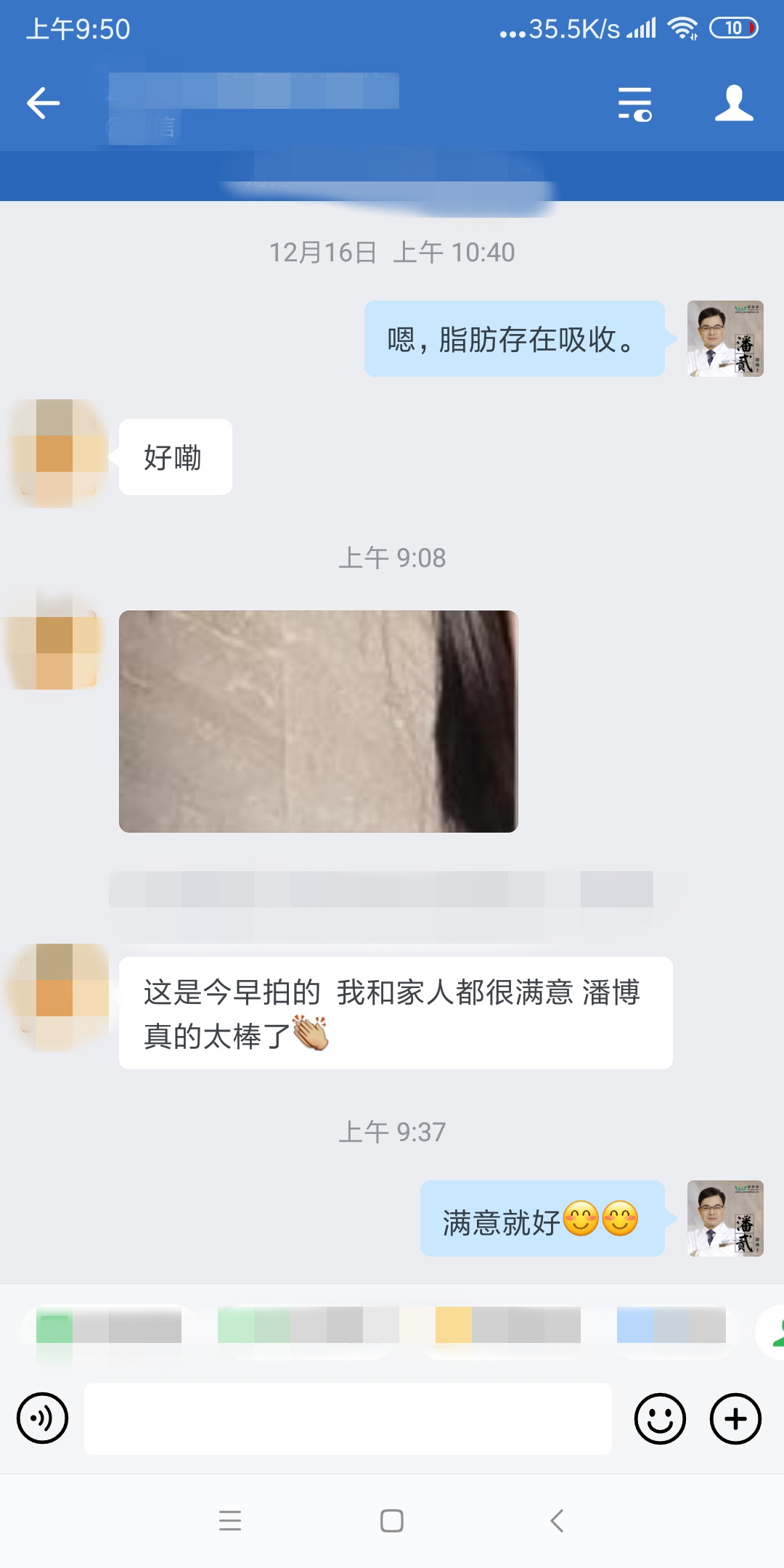Tap the message text input field
Viewport: 784px width, 1568px height.
(348, 1417)
